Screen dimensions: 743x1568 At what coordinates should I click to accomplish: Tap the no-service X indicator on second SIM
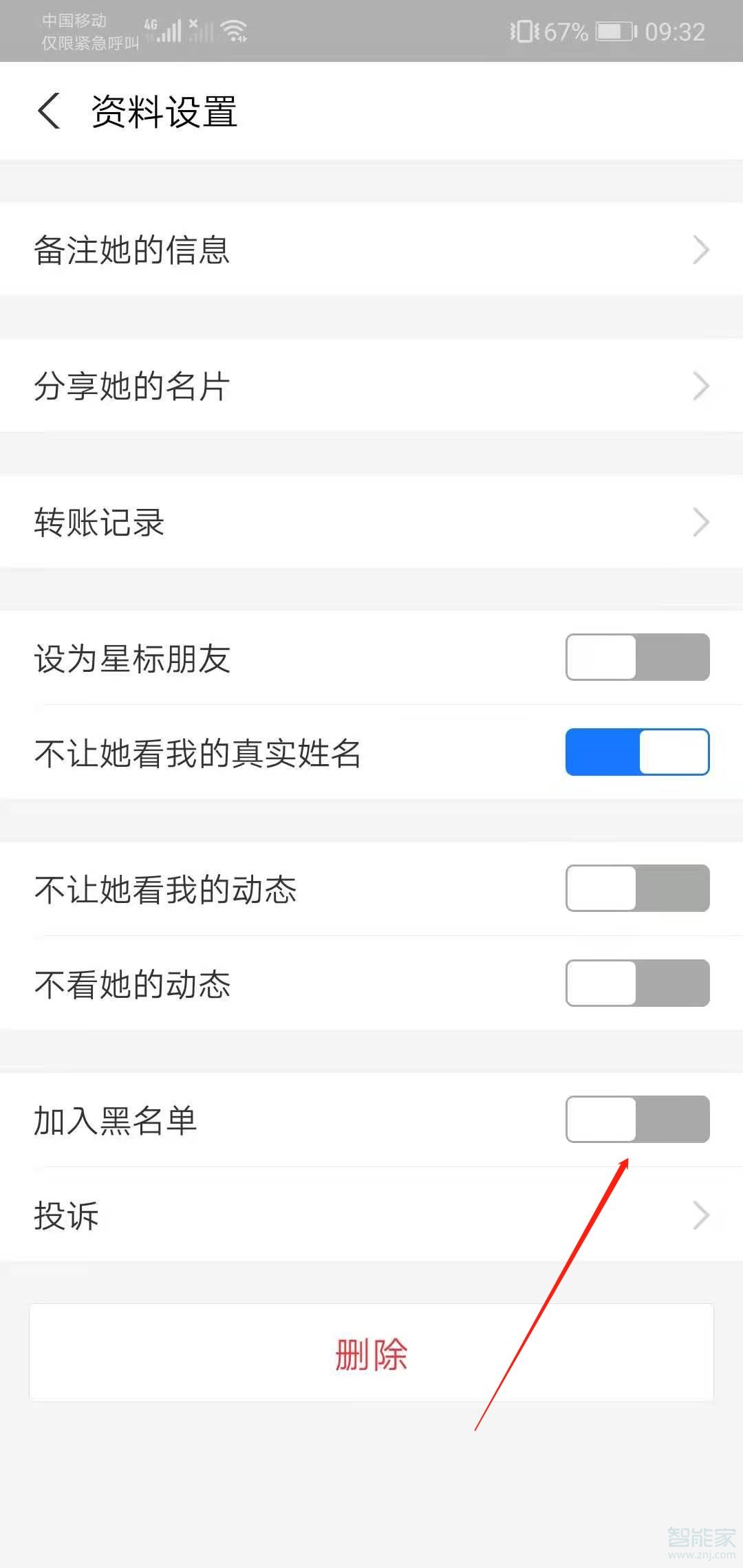tap(195, 22)
